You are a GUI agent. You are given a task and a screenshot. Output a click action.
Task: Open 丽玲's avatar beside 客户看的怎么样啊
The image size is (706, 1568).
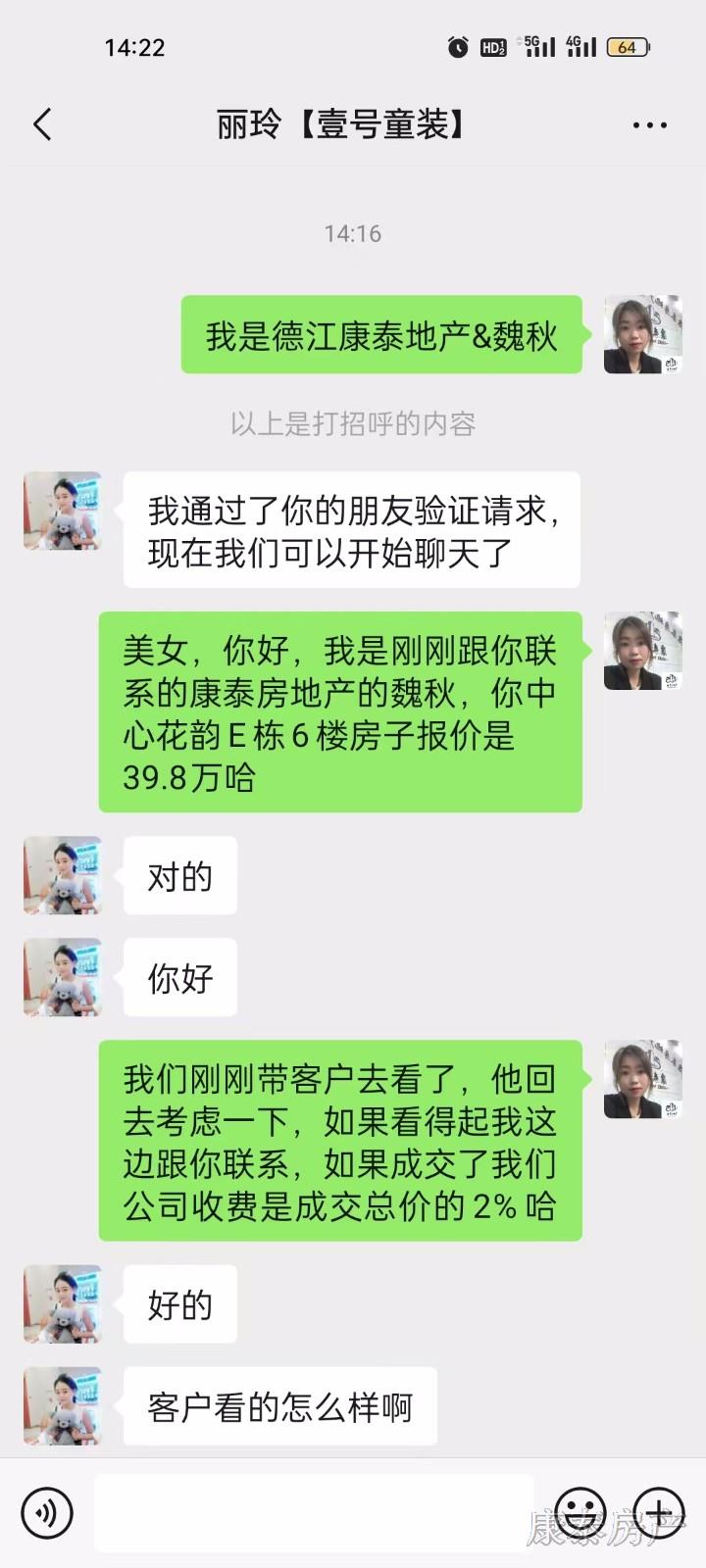coord(63,1406)
